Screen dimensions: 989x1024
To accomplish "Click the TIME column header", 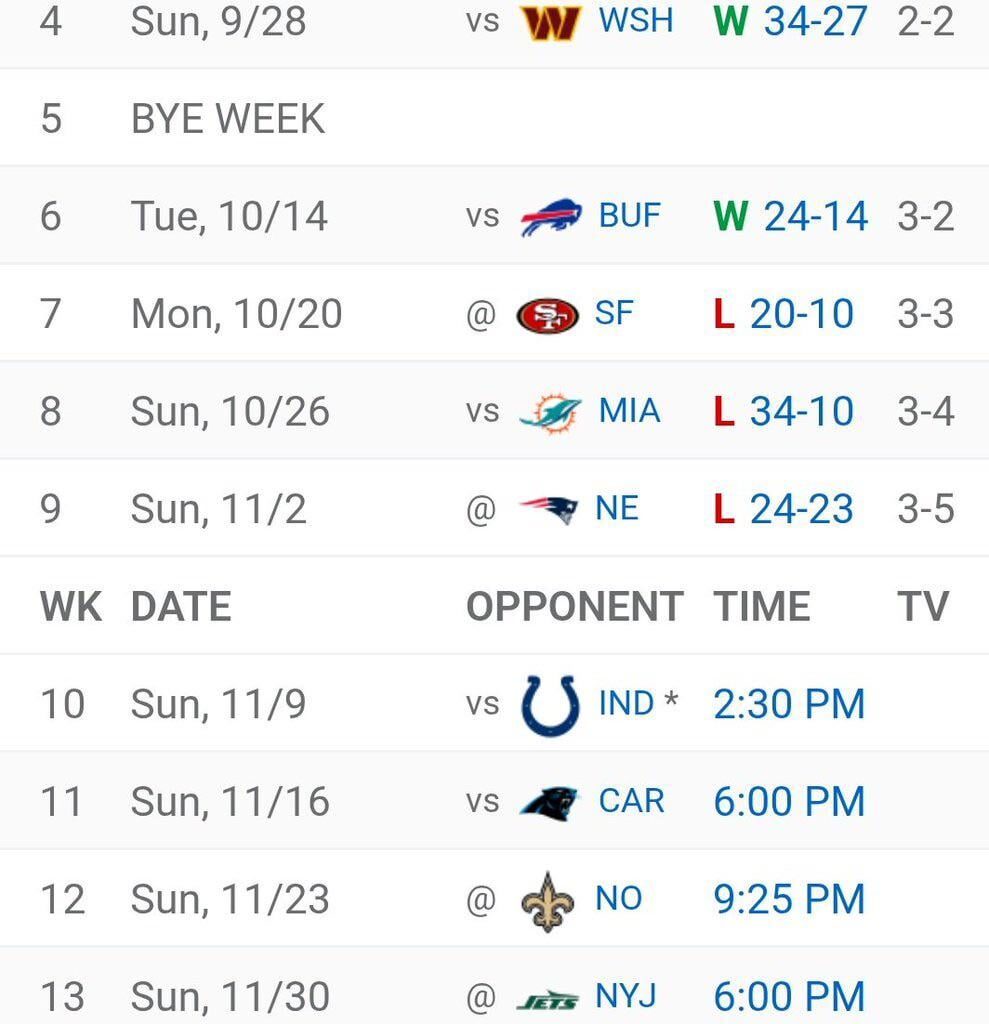I will click(x=761, y=605).
